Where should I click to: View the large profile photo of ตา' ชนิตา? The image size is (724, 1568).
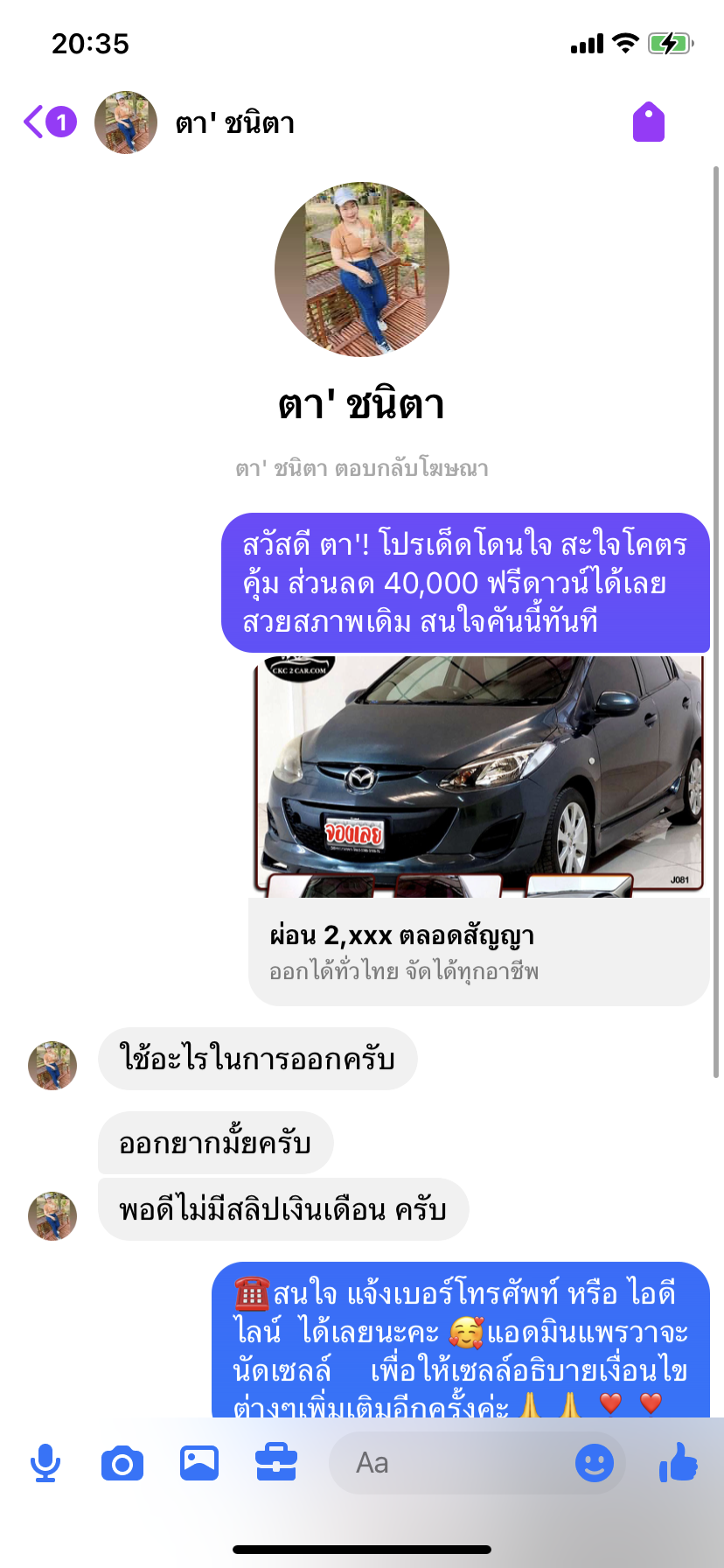362,269
